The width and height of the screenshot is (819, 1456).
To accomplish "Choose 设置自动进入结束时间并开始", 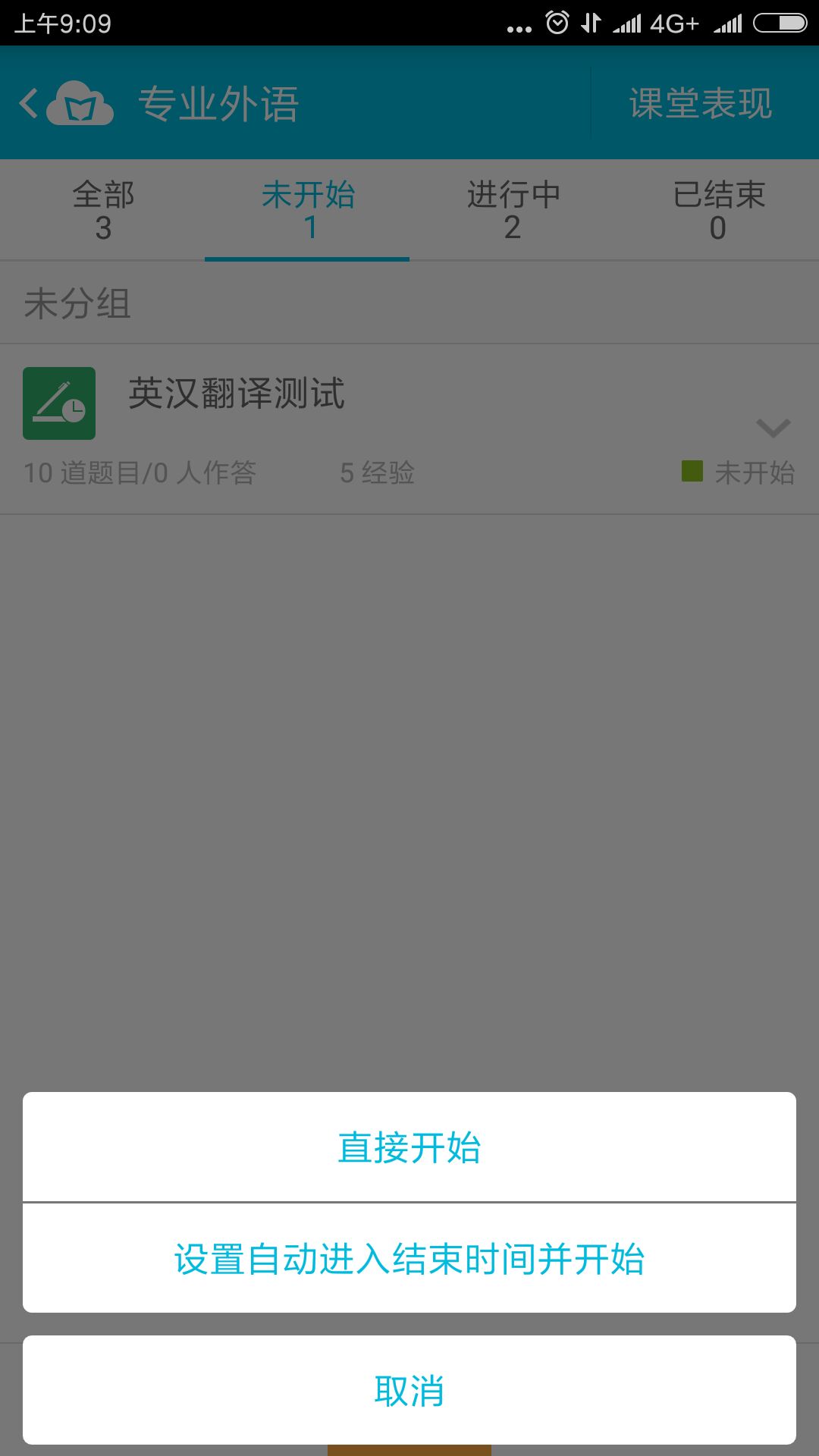I will click(409, 1258).
